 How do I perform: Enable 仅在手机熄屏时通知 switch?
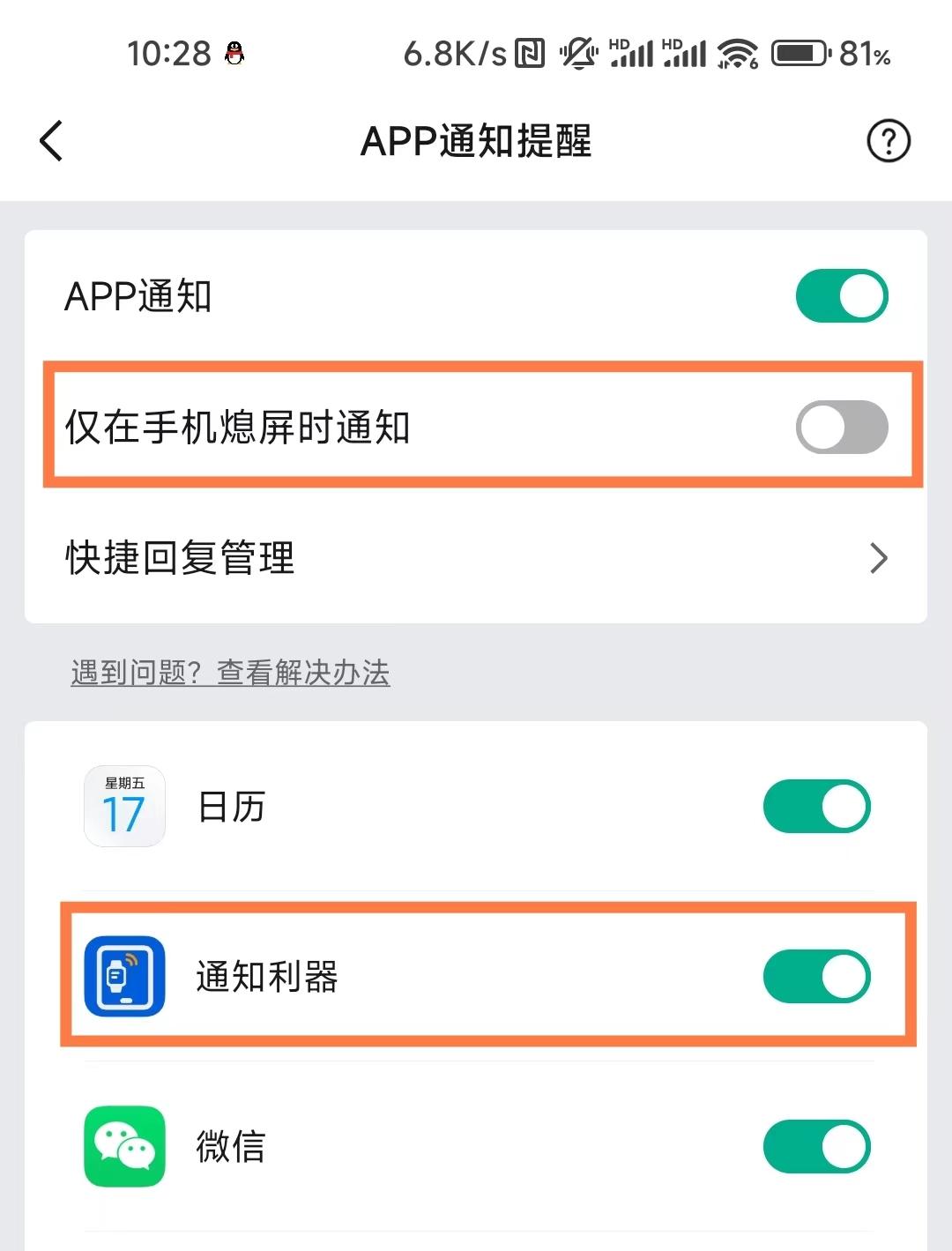tap(841, 428)
